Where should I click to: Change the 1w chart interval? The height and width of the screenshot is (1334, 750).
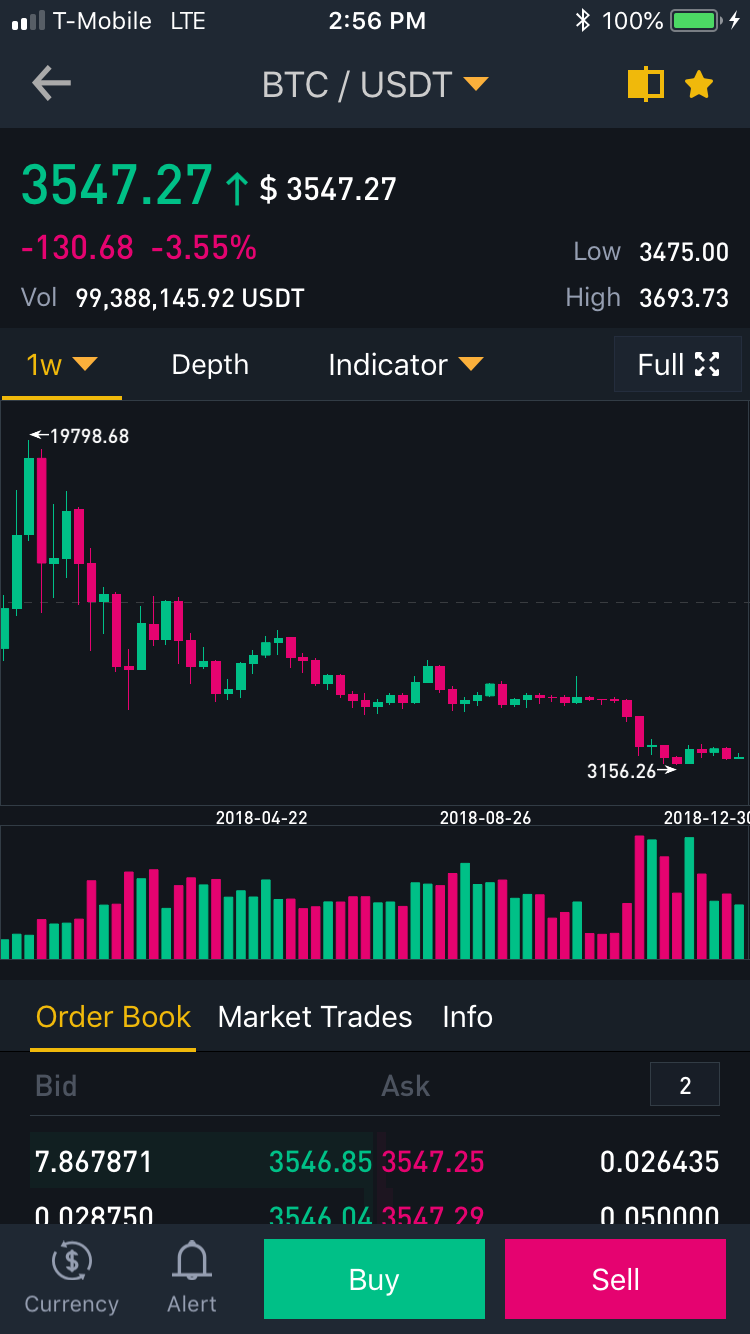point(62,365)
